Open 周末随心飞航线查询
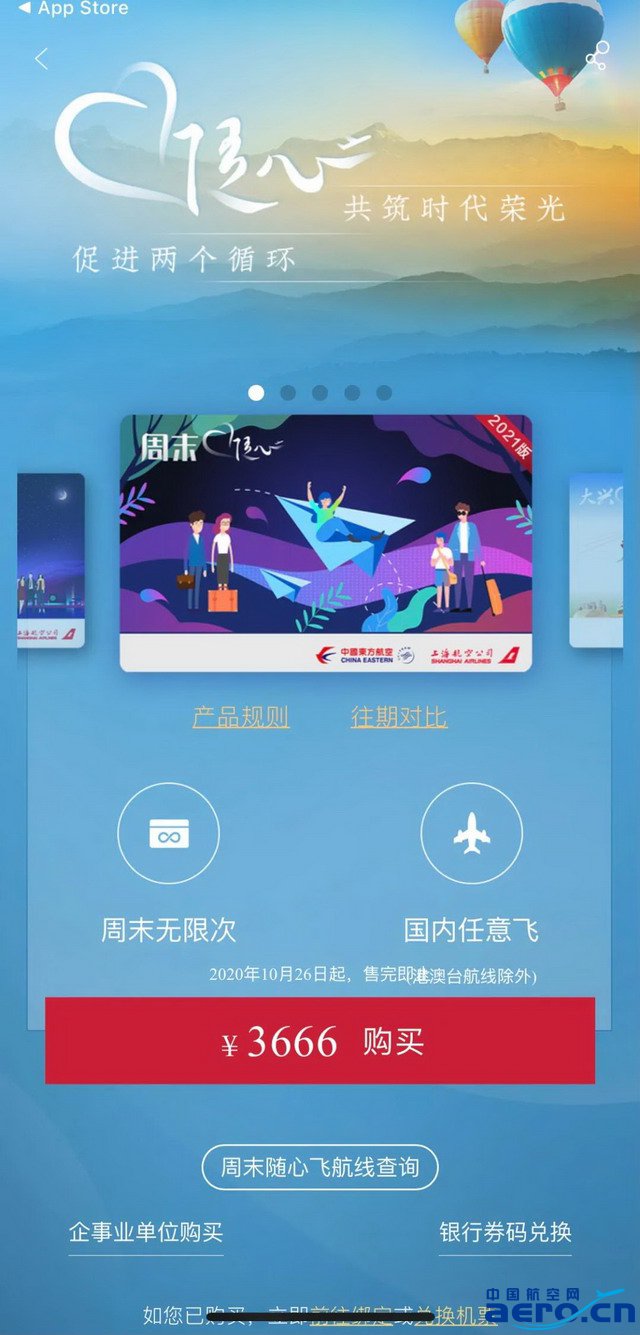 click(x=320, y=1167)
